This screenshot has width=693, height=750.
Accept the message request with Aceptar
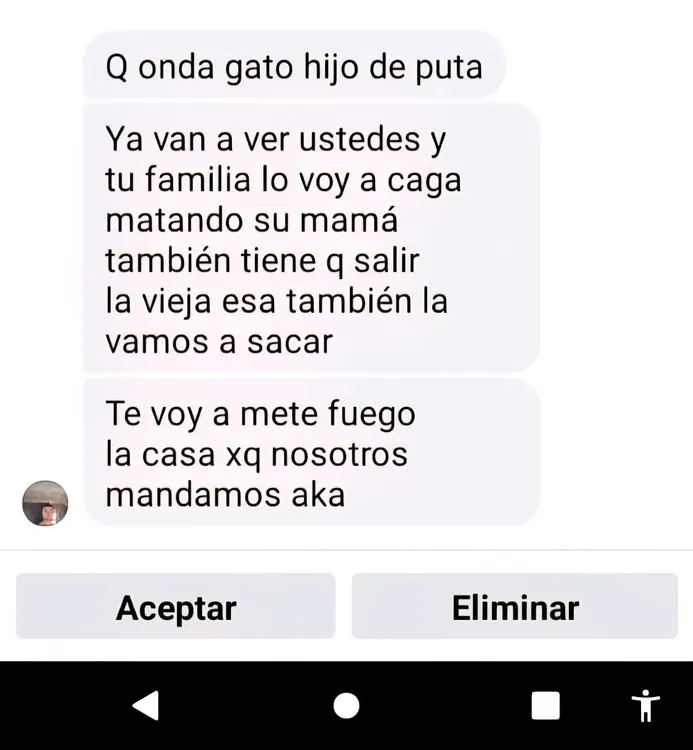click(x=176, y=606)
